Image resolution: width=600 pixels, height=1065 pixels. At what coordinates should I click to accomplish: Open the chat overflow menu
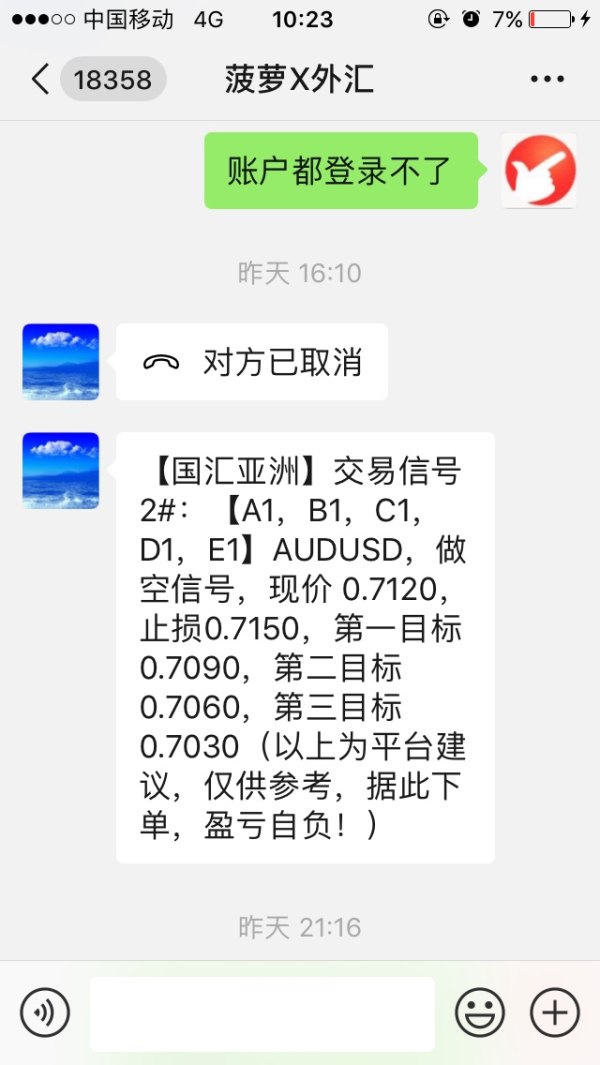[547, 80]
